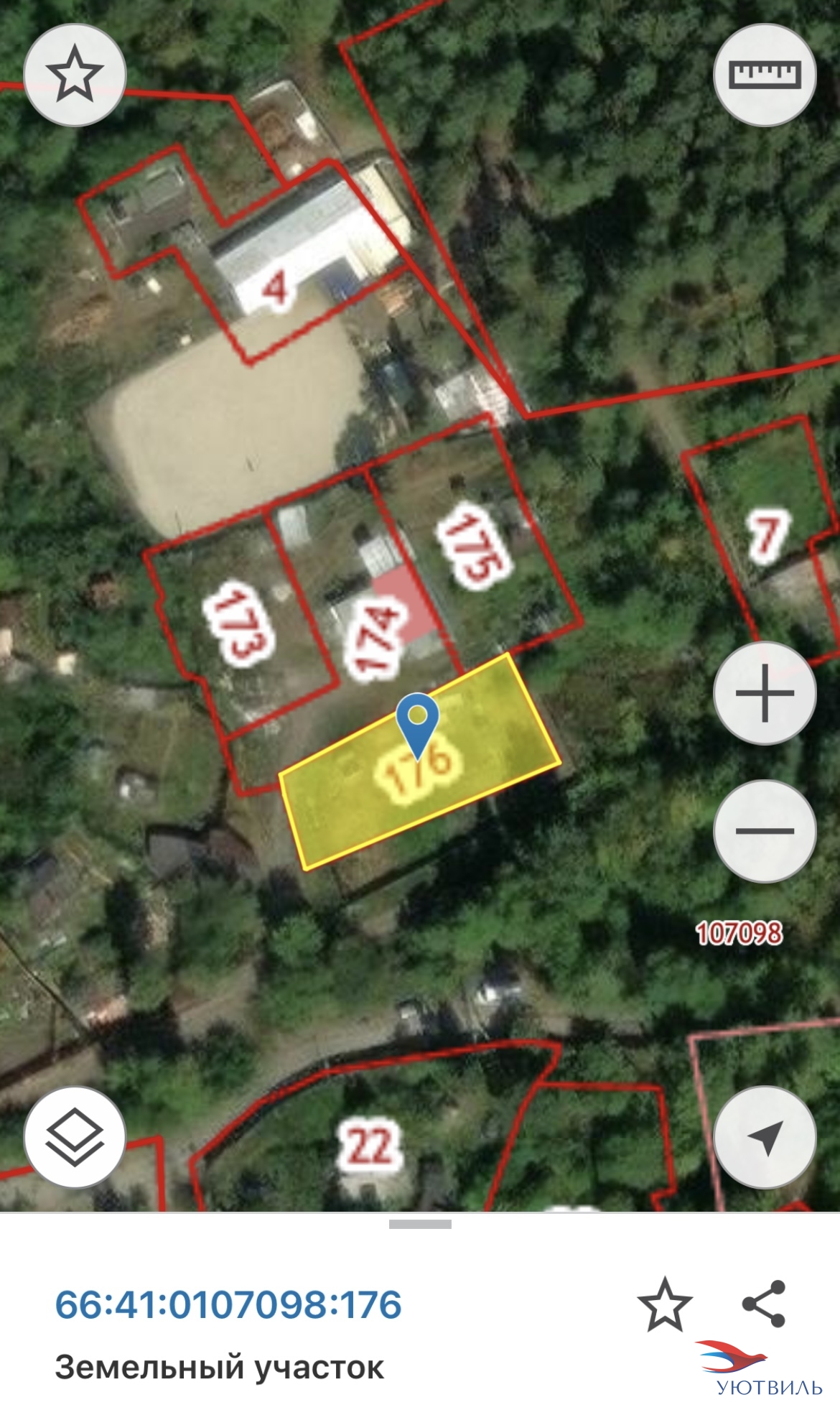Viewport: 840px width, 1415px height.
Task: Open cadastral number 66:41:0107098:176 details
Action: (228, 1304)
